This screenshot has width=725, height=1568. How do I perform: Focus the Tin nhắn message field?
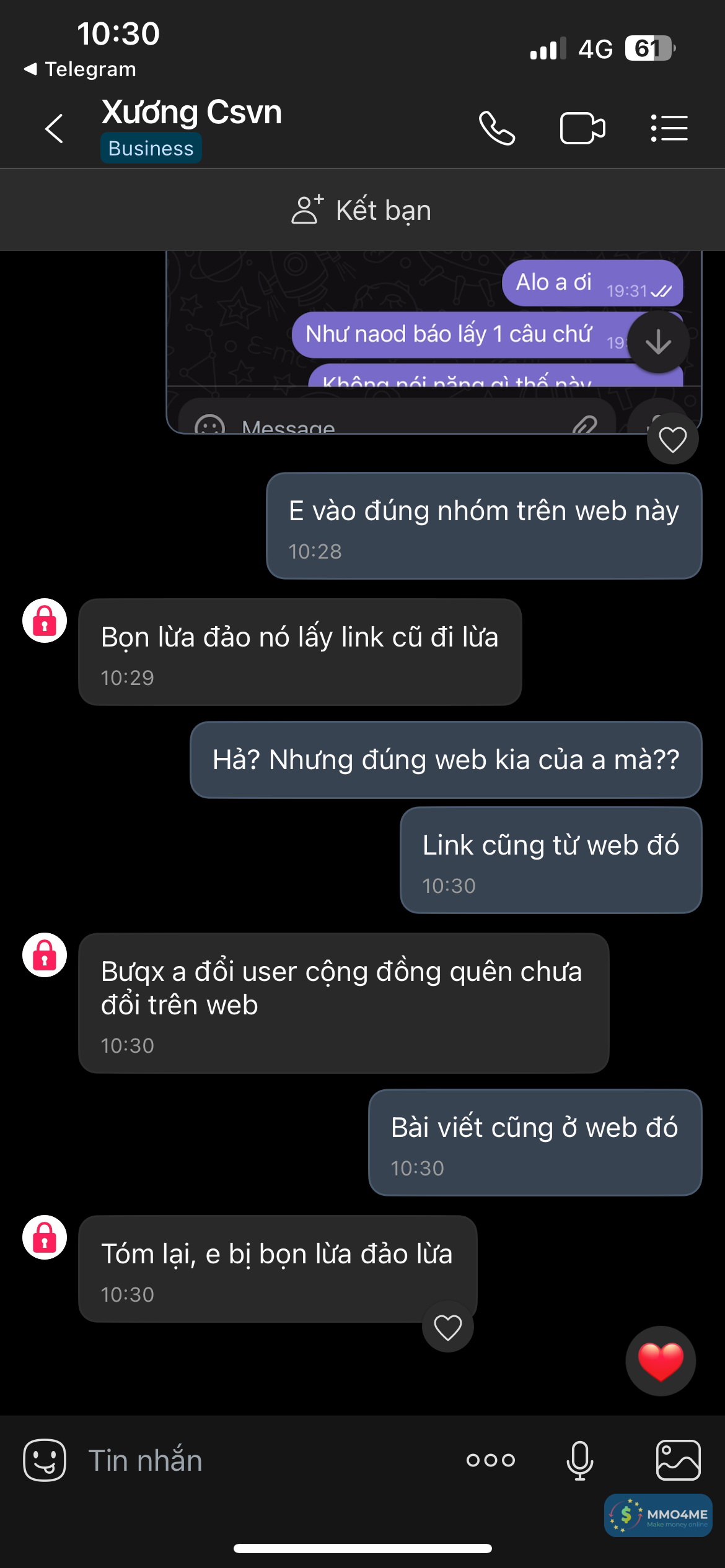[260, 1460]
